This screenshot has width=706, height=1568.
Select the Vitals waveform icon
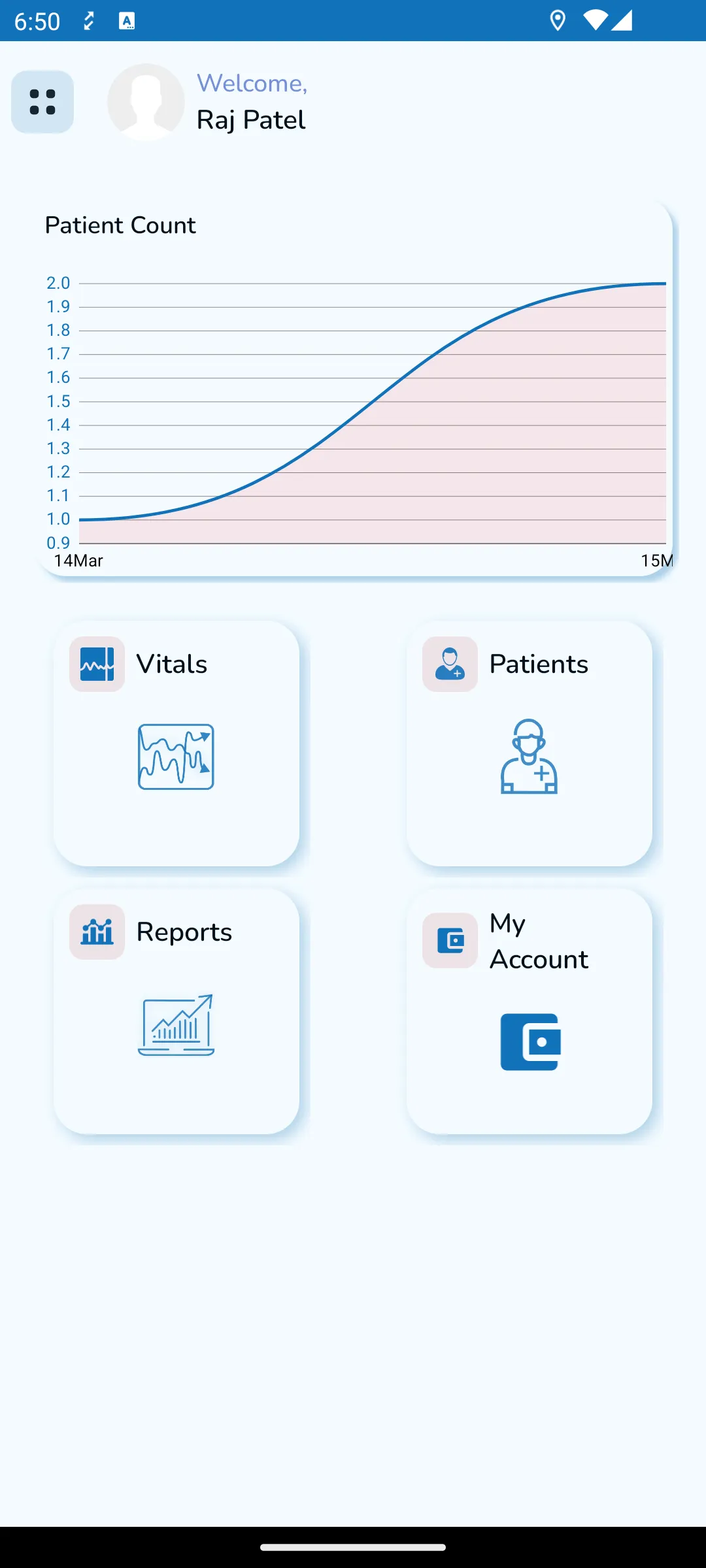click(x=95, y=664)
